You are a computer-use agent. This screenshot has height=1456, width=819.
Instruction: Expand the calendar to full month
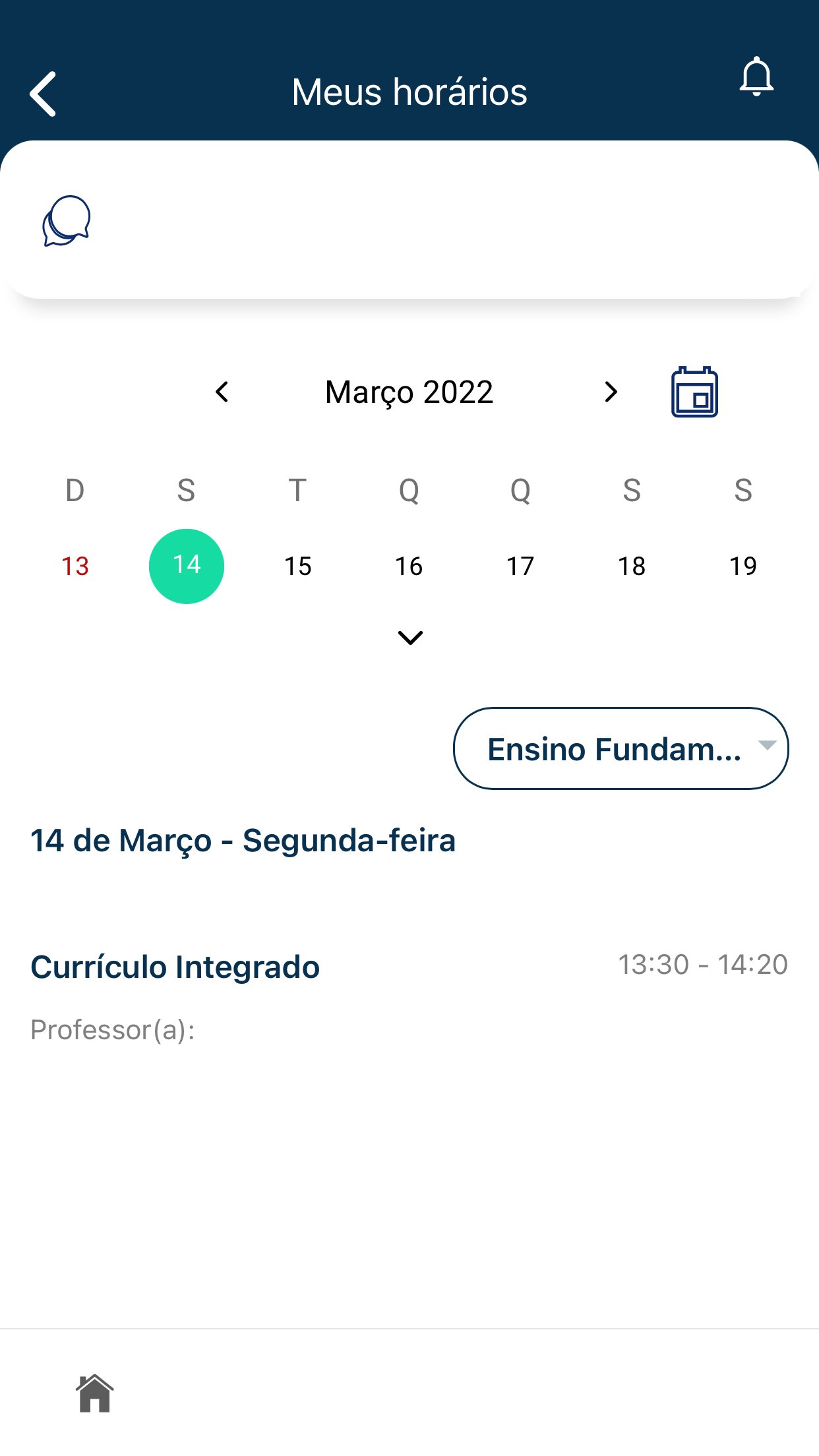pos(410,638)
